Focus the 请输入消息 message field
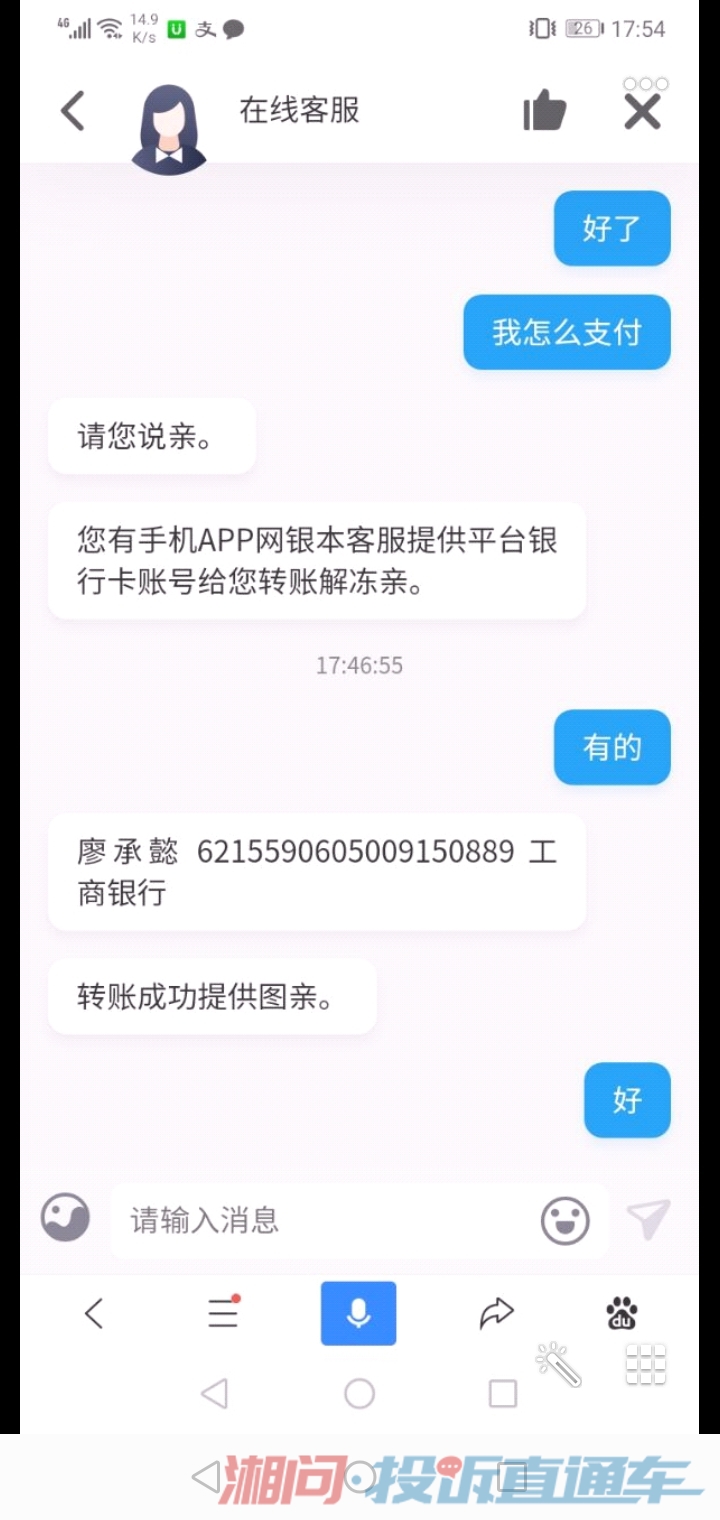 tap(320, 1220)
